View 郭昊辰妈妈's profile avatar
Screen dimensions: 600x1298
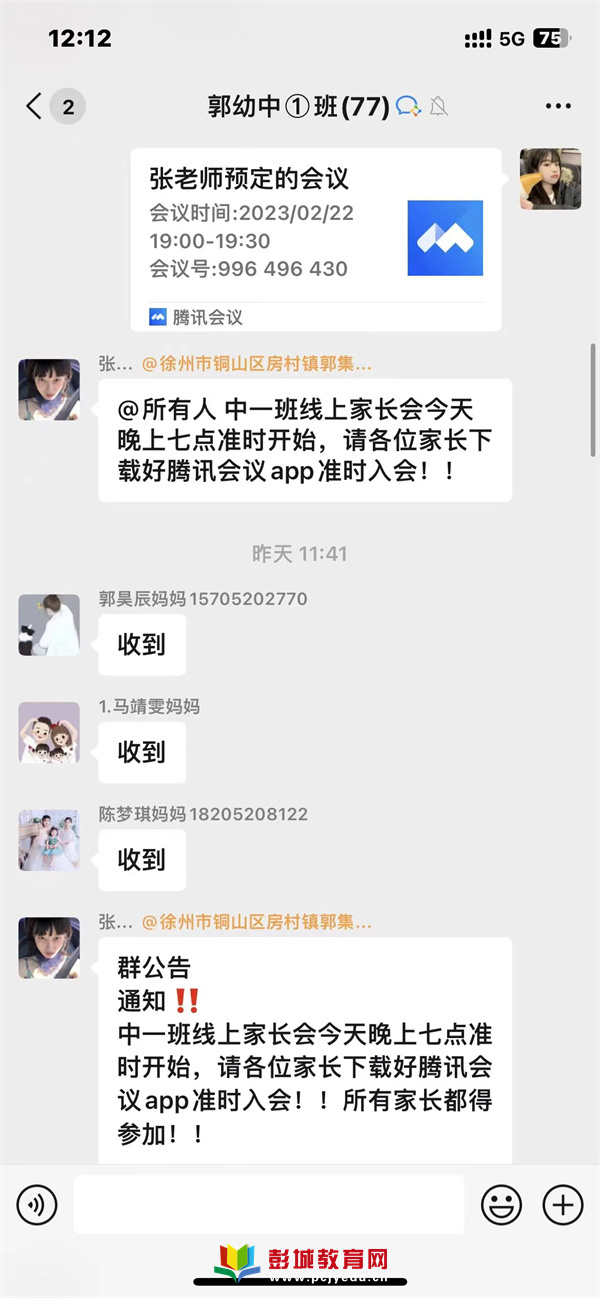click(x=49, y=625)
